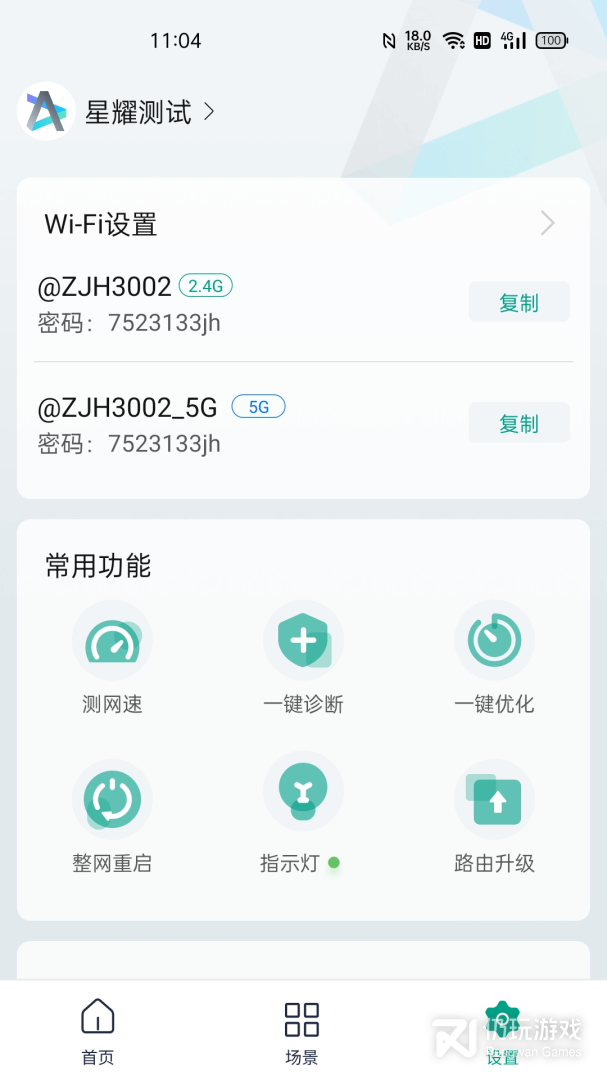The height and width of the screenshot is (1080, 607).
Task: Select 整网重启 to reboot the network
Action: (x=112, y=816)
